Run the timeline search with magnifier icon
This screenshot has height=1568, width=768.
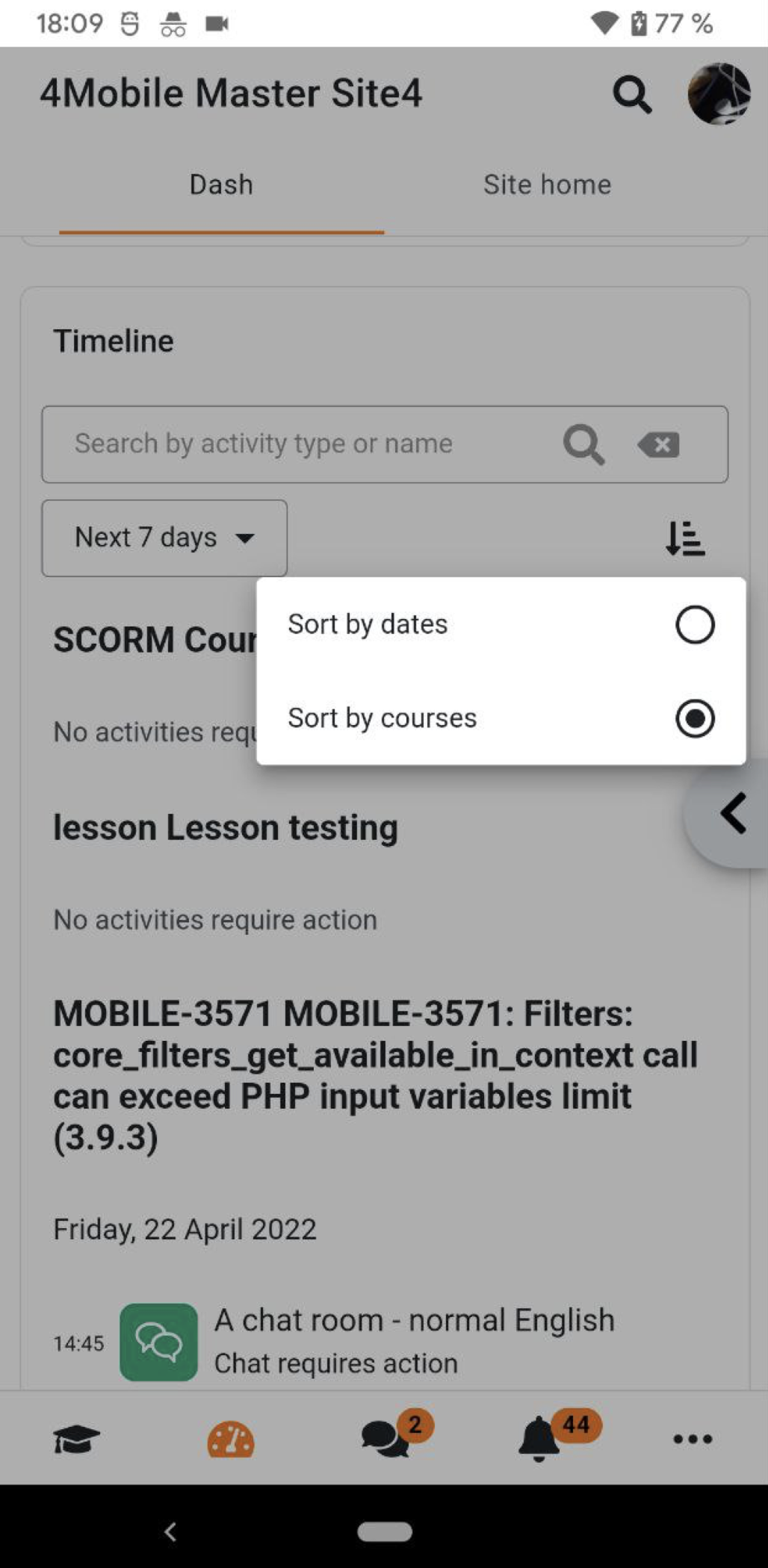pos(583,445)
